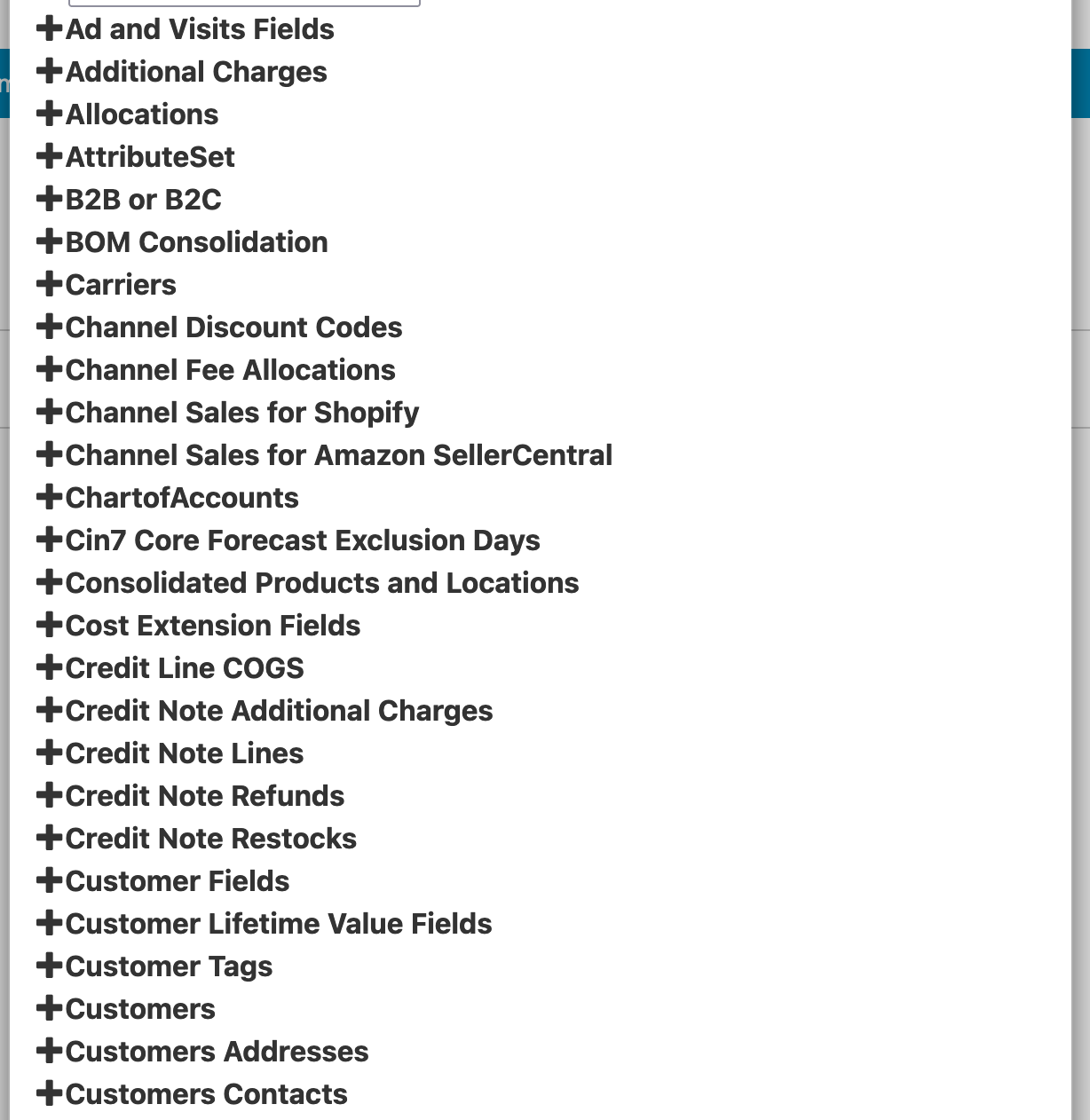Open the Customer Tags group
The width and height of the screenshot is (1090, 1120).
(x=50, y=966)
